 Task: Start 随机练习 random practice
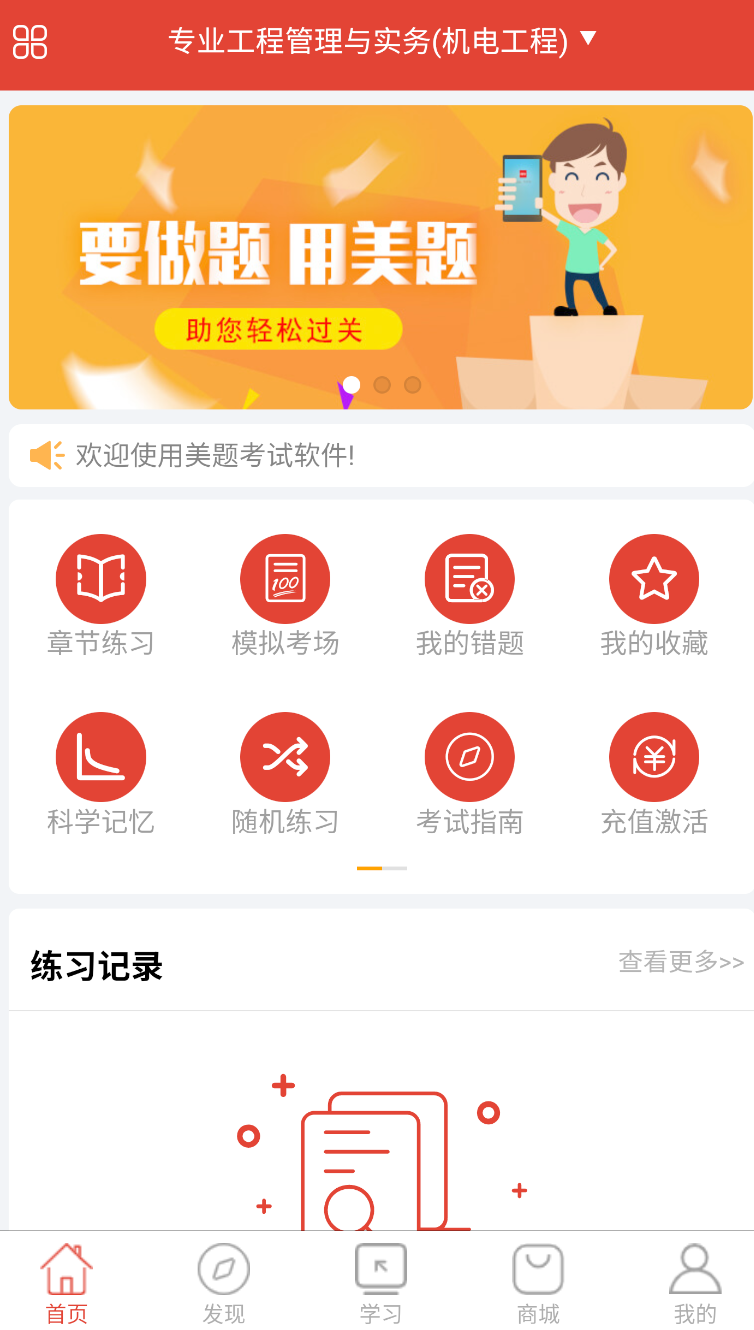[x=285, y=775]
